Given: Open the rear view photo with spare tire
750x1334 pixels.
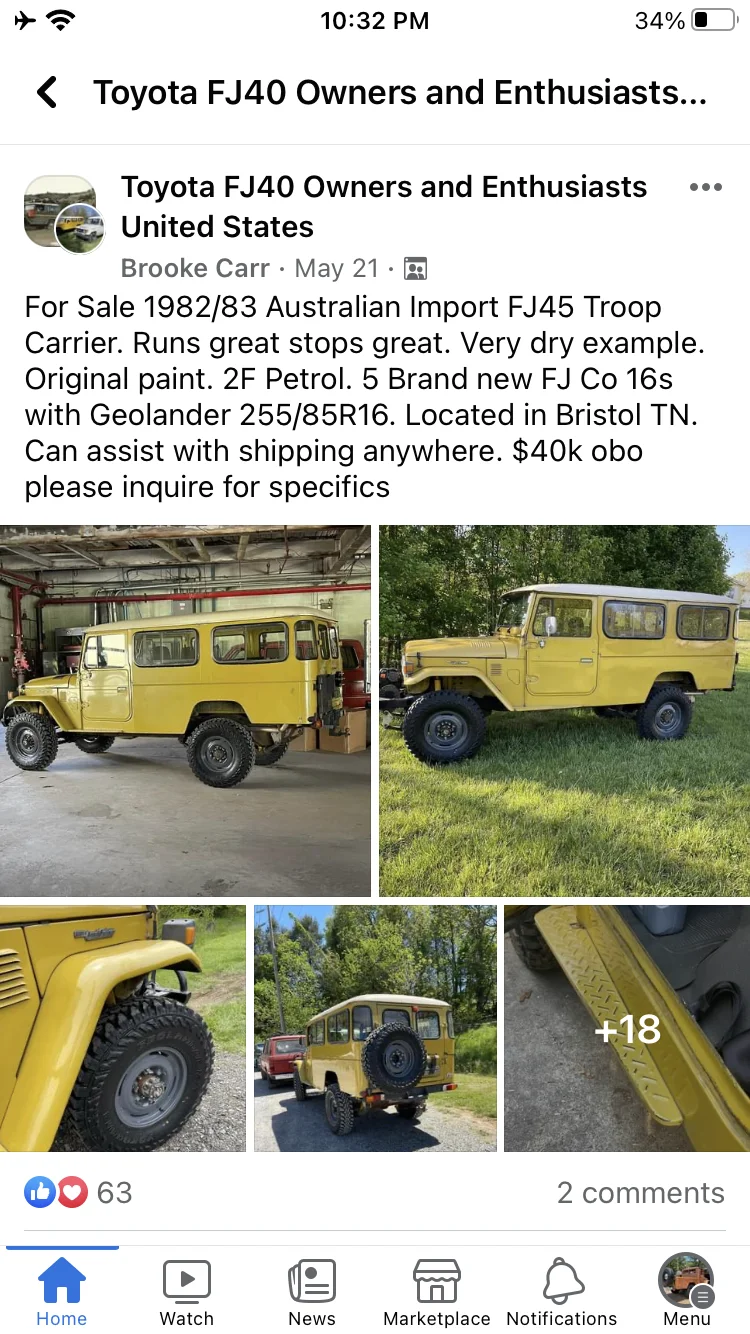Looking at the screenshot, I should (375, 1028).
